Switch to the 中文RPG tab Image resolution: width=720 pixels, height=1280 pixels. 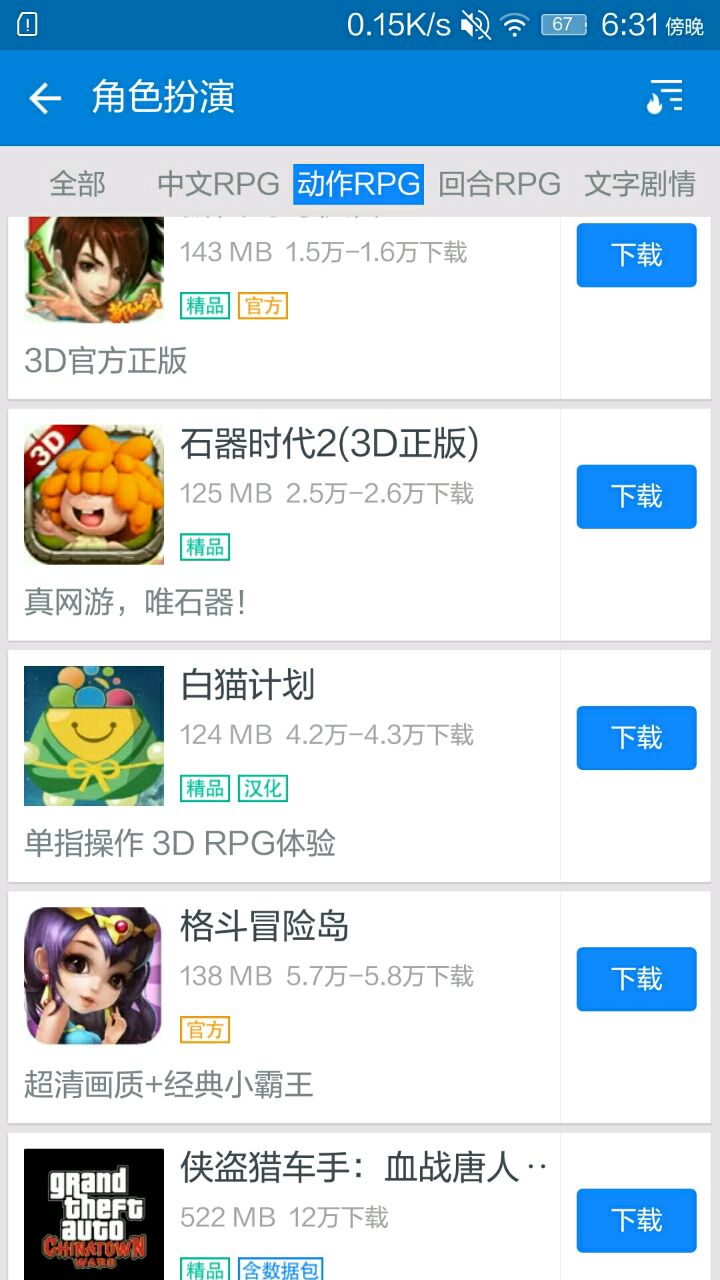pyautogui.click(x=218, y=184)
